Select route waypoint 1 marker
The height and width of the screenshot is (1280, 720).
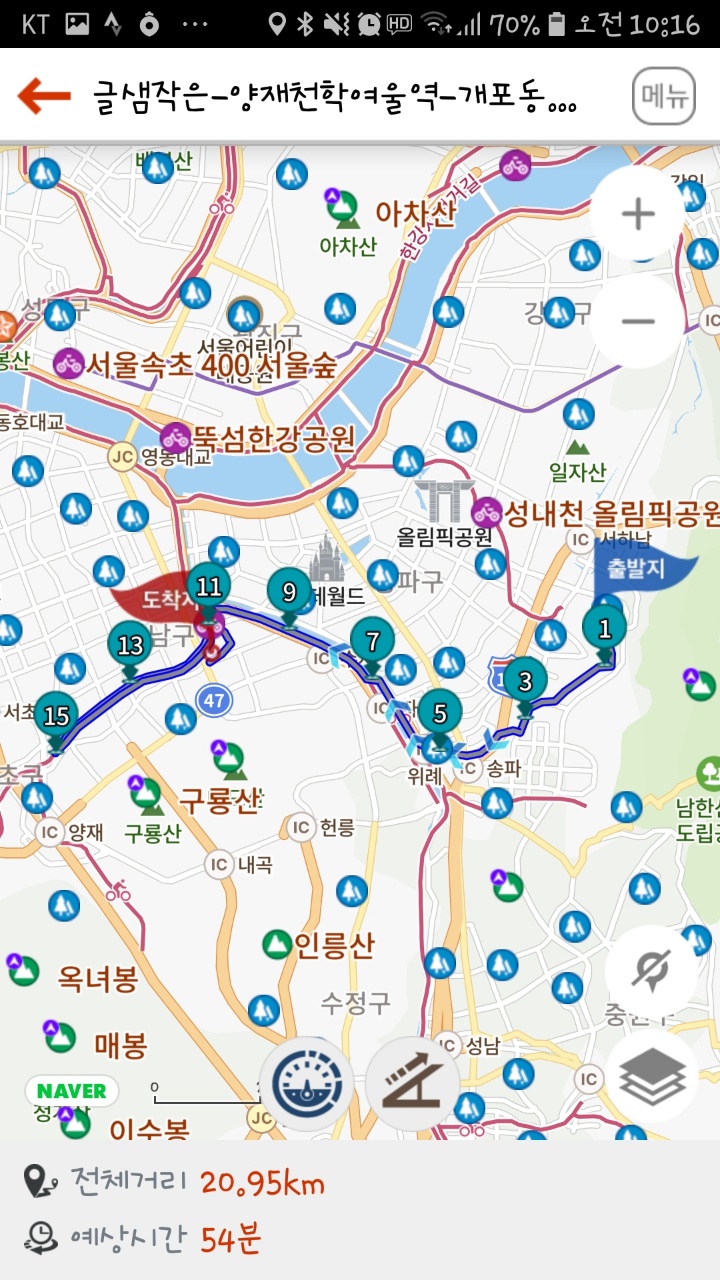coord(604,630)
